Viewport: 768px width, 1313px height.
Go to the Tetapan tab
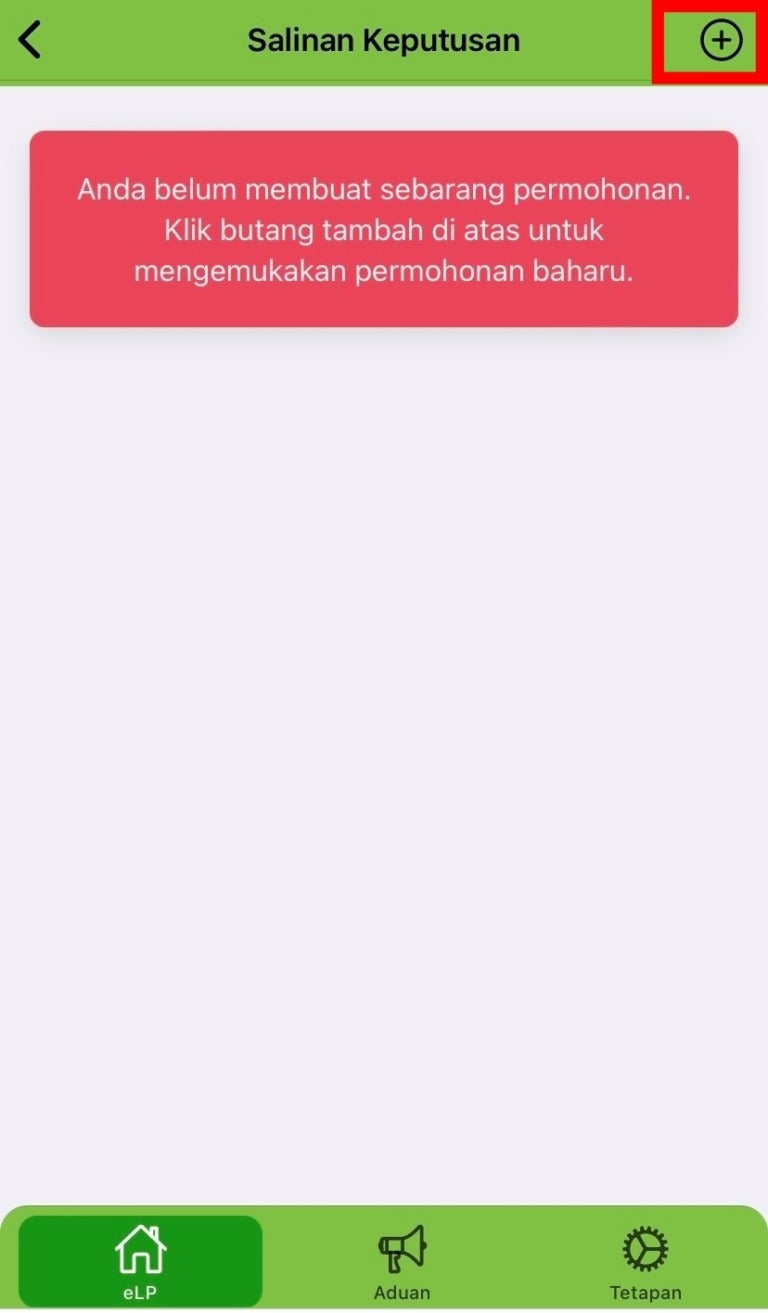coord(645,1261)
